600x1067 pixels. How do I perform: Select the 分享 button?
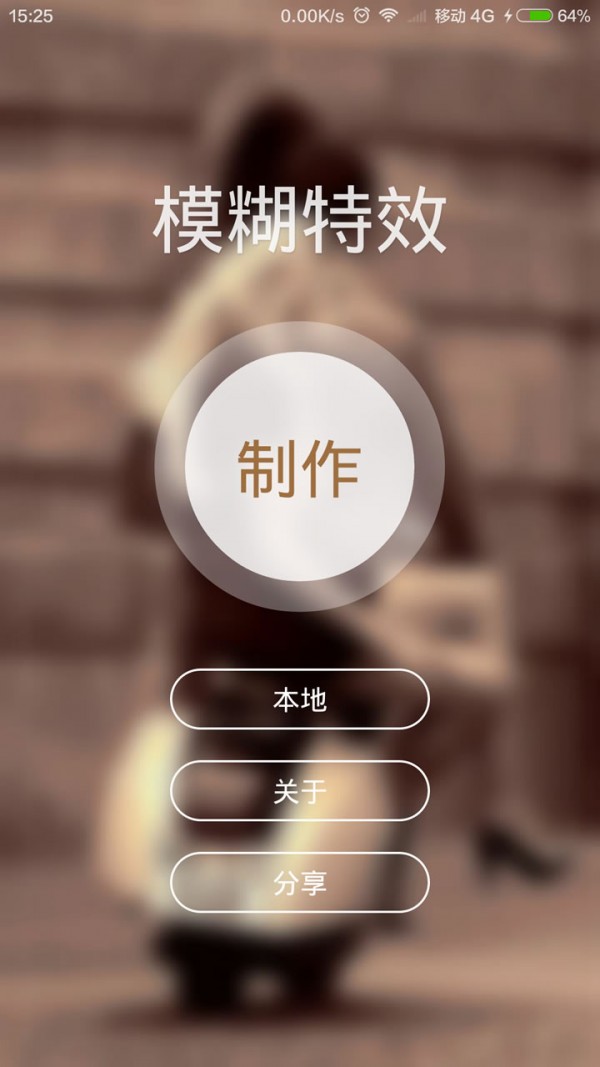[x=299, y=882]
